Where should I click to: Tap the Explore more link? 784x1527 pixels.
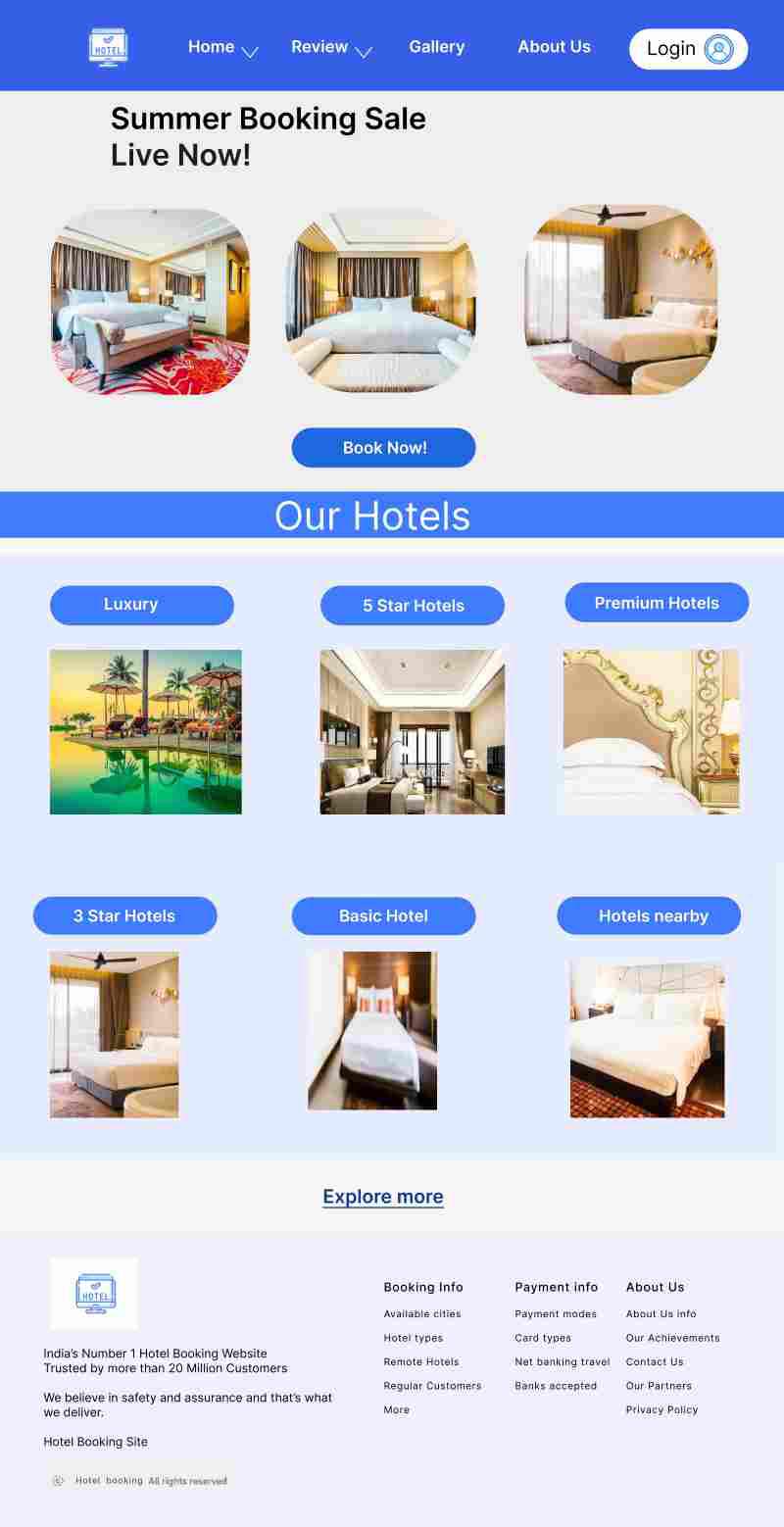383,1197
